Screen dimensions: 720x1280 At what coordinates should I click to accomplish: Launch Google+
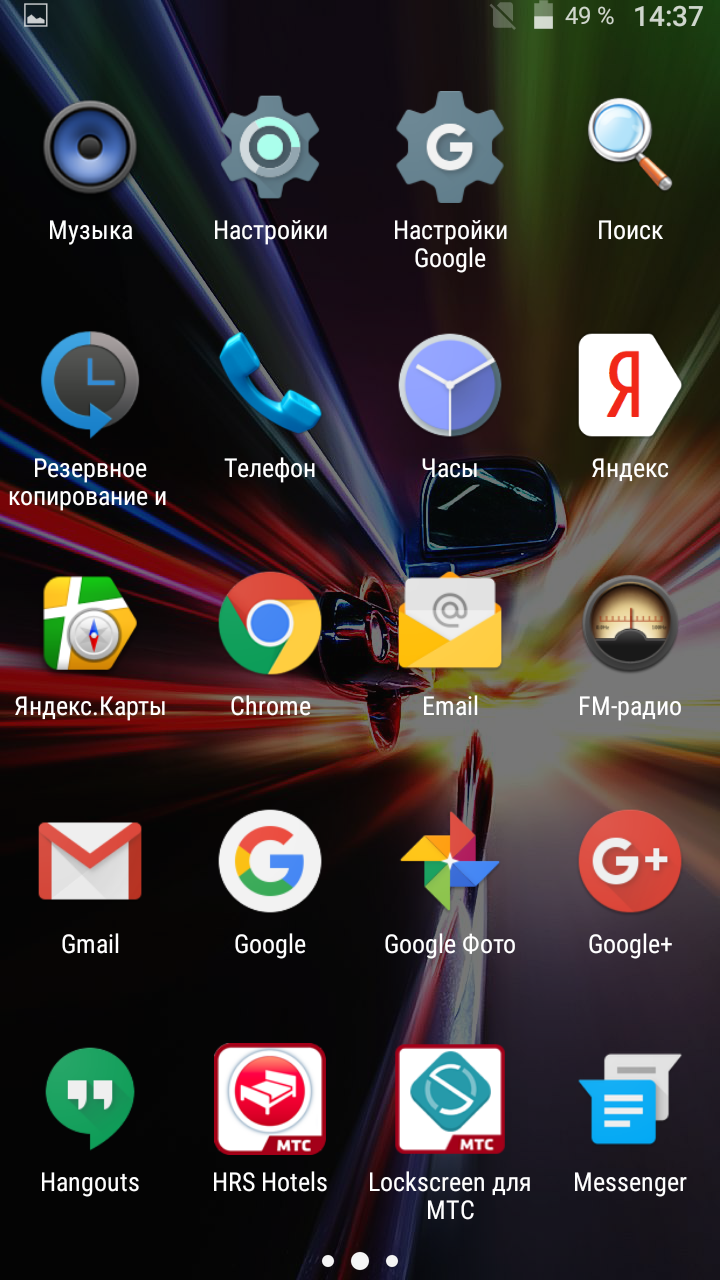630,862
